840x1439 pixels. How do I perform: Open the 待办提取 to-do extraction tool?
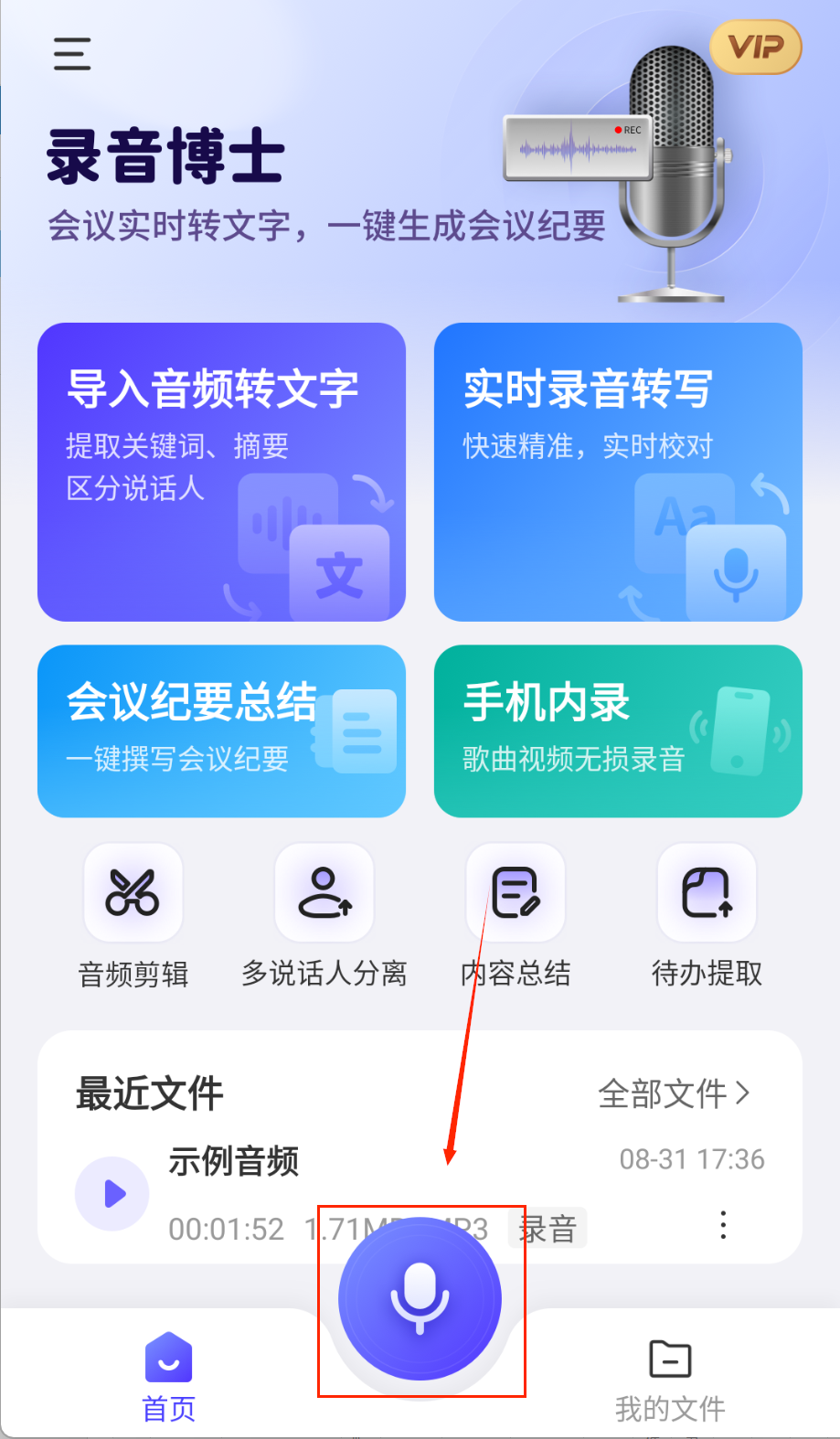coord(706,892)
